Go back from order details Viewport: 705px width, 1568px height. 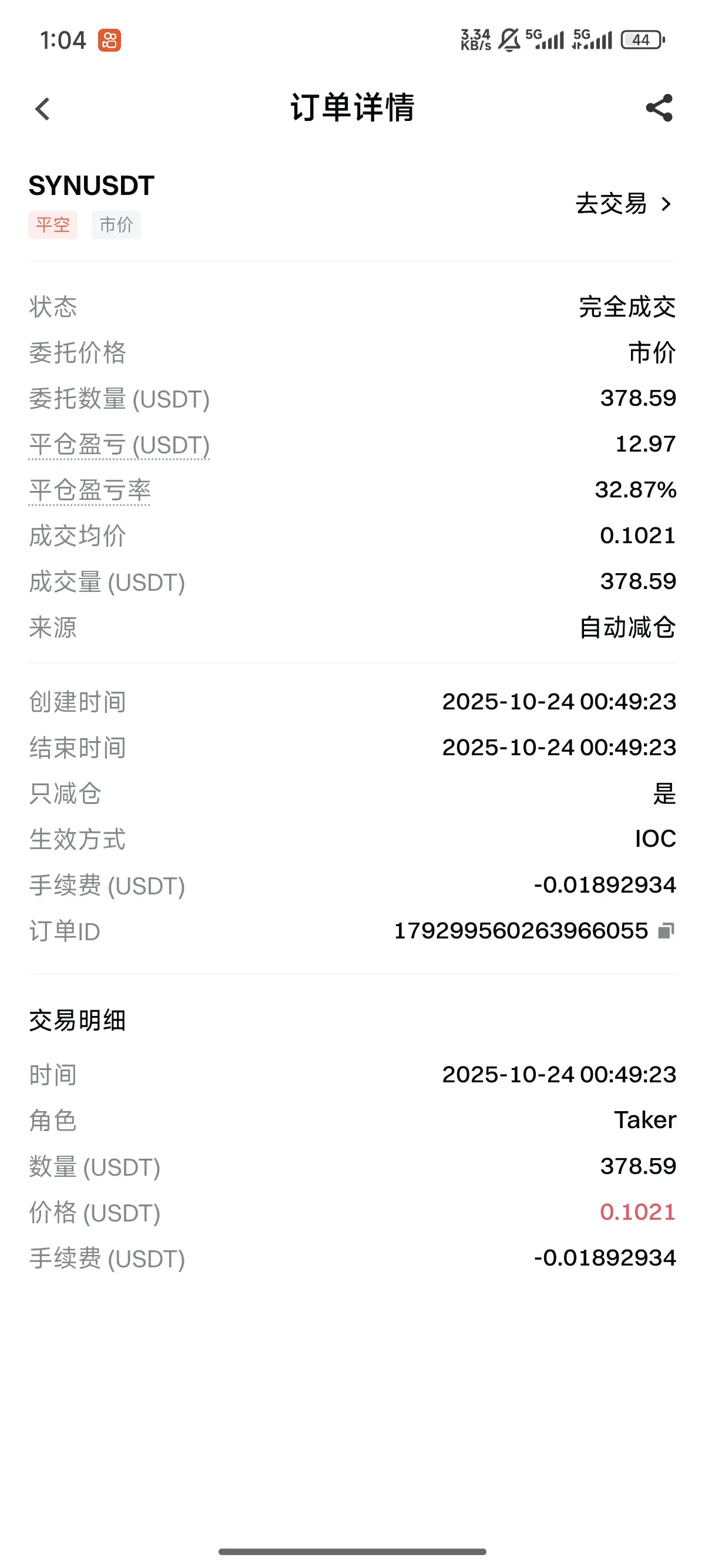[x=42, y=109]
